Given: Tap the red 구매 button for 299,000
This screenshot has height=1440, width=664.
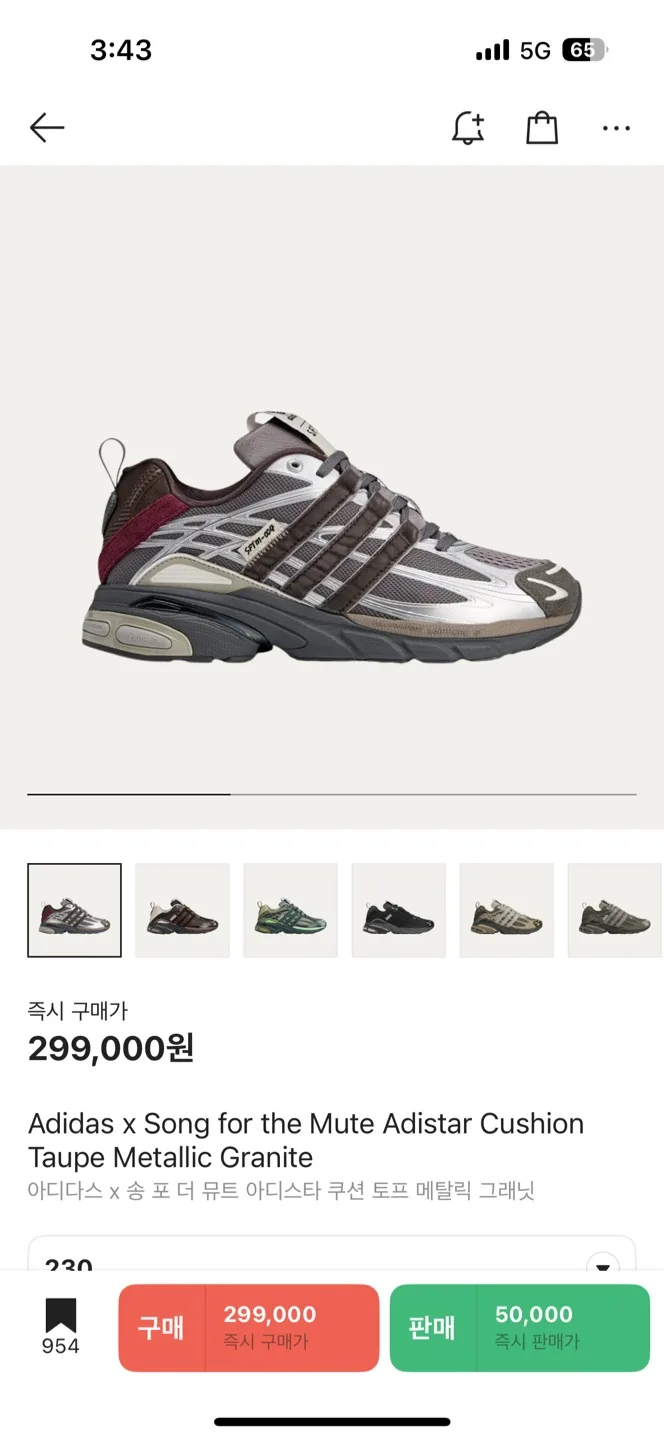Looking at the screenshot, I should coord(249,1328).
